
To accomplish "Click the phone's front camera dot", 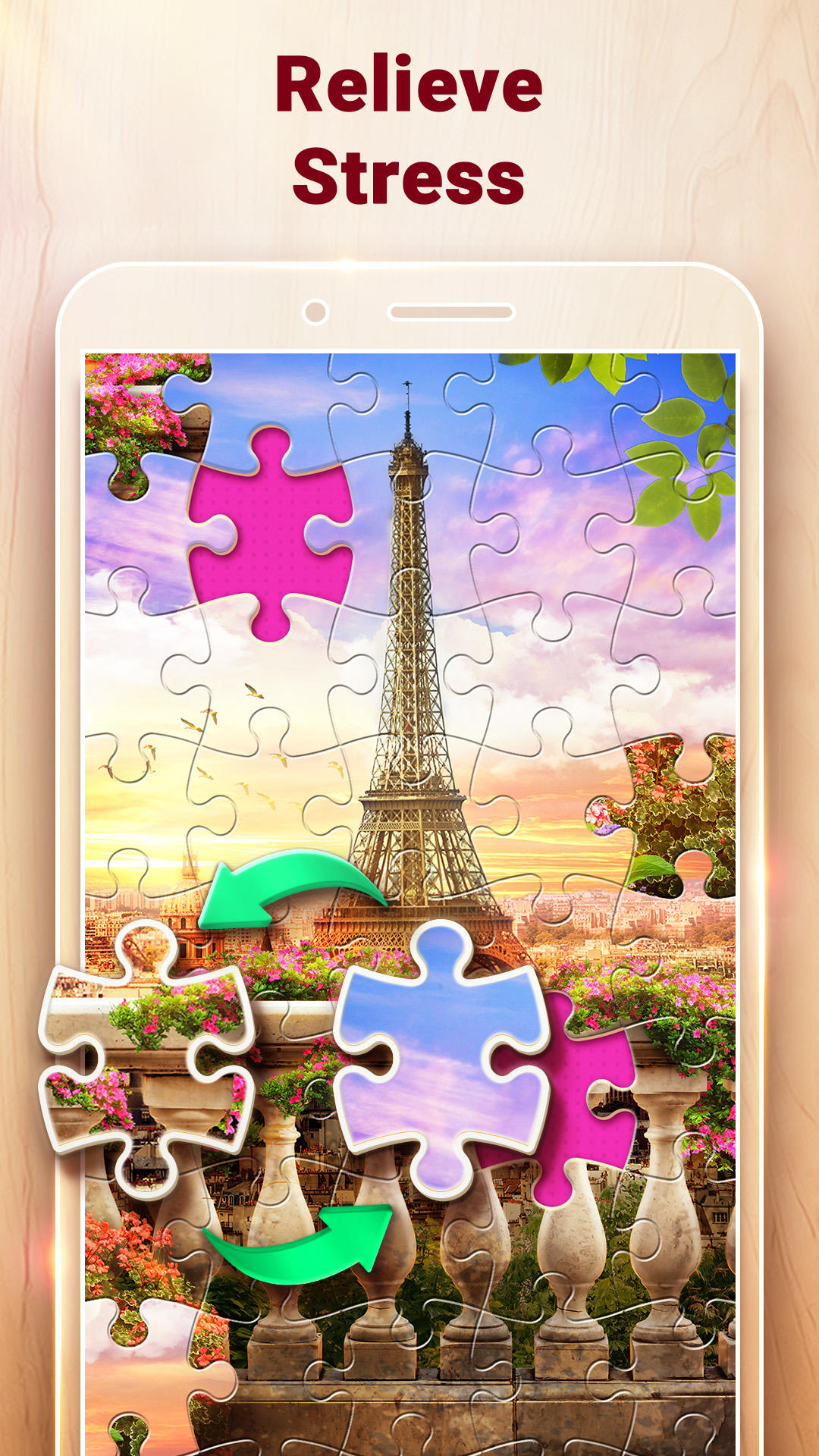I will (x=316, y=309).
